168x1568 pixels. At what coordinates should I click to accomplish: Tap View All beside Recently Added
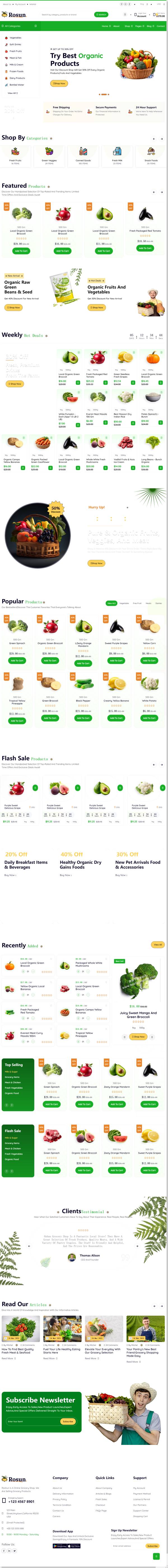tap(158, 945)
